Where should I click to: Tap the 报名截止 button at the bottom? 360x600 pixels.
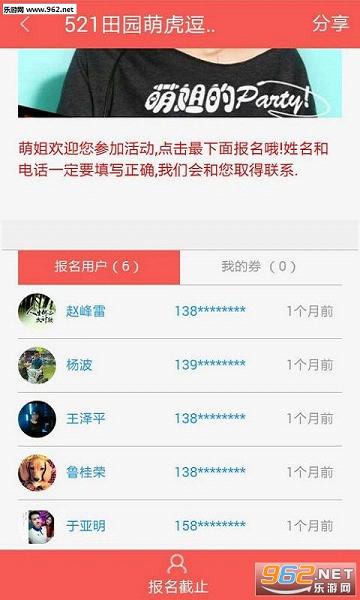[178, 575]
